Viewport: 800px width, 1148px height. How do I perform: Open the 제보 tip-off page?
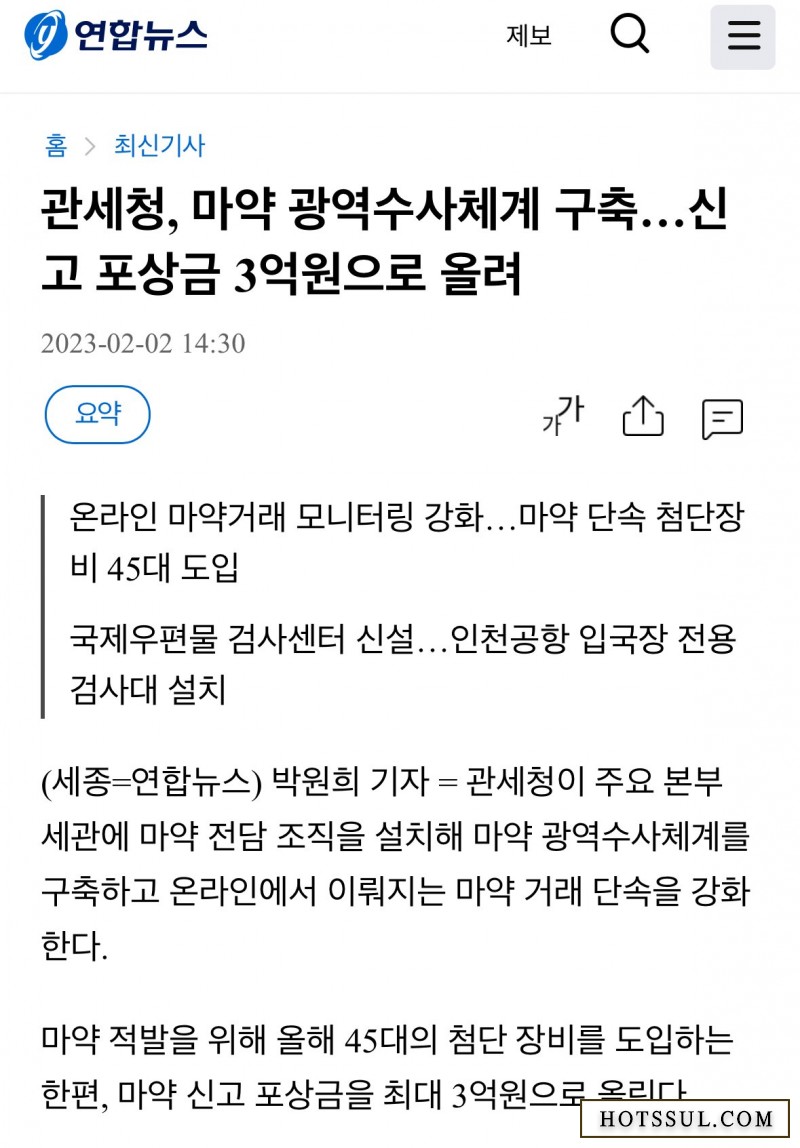(529, 36)
